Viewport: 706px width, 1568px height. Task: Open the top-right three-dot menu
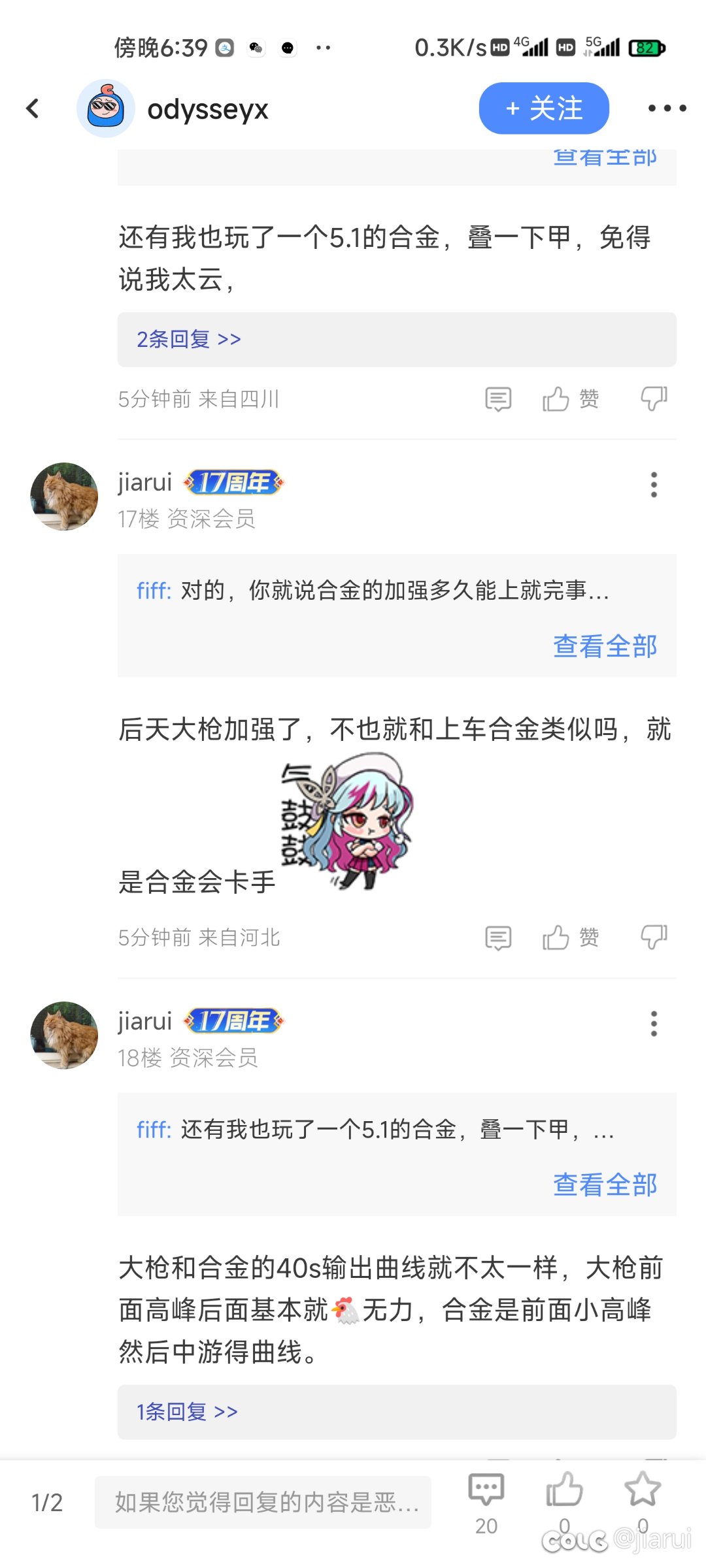coord(667,108)
